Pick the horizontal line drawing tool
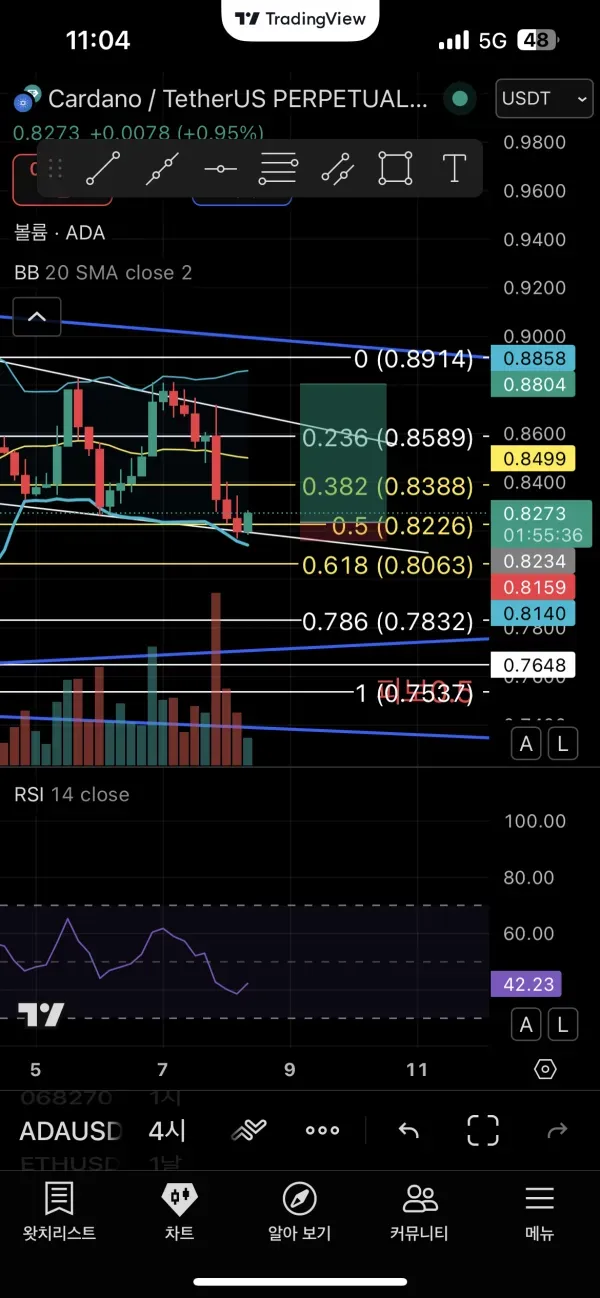The image size is (600, 1298). pos(220,168)
